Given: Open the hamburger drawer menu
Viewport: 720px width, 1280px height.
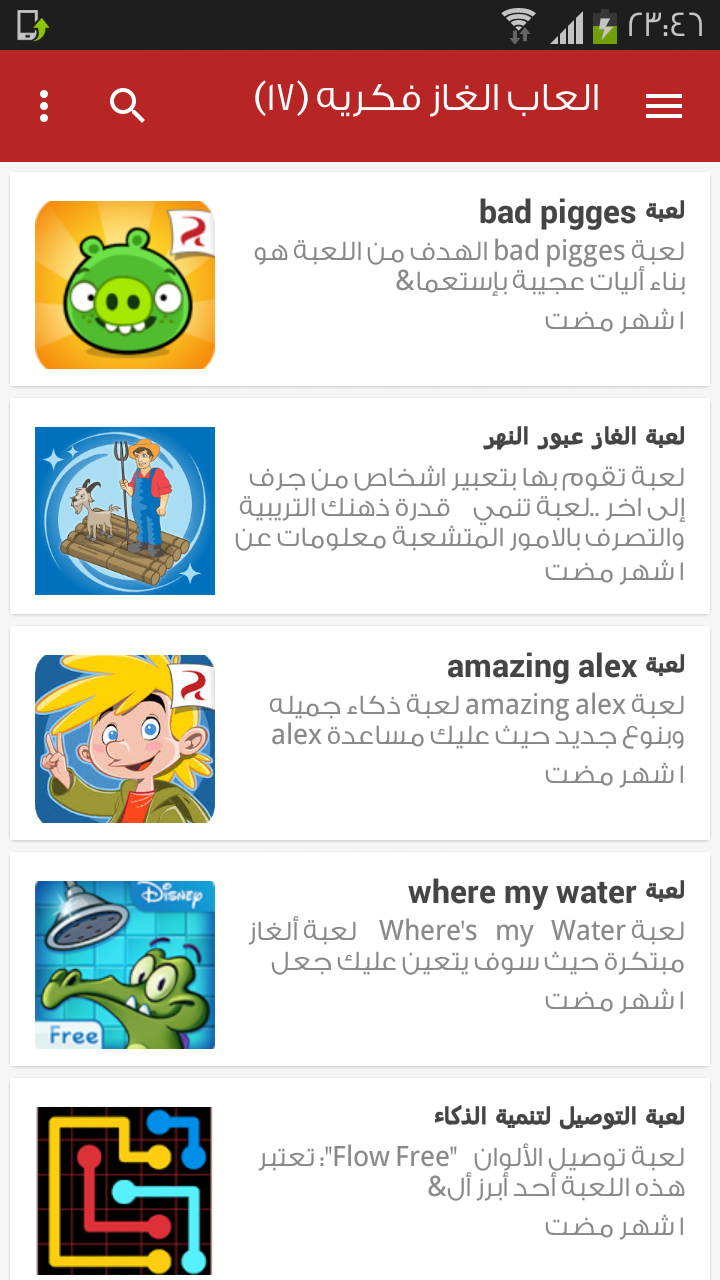Looking at the screenshot, I should point(664,106).
